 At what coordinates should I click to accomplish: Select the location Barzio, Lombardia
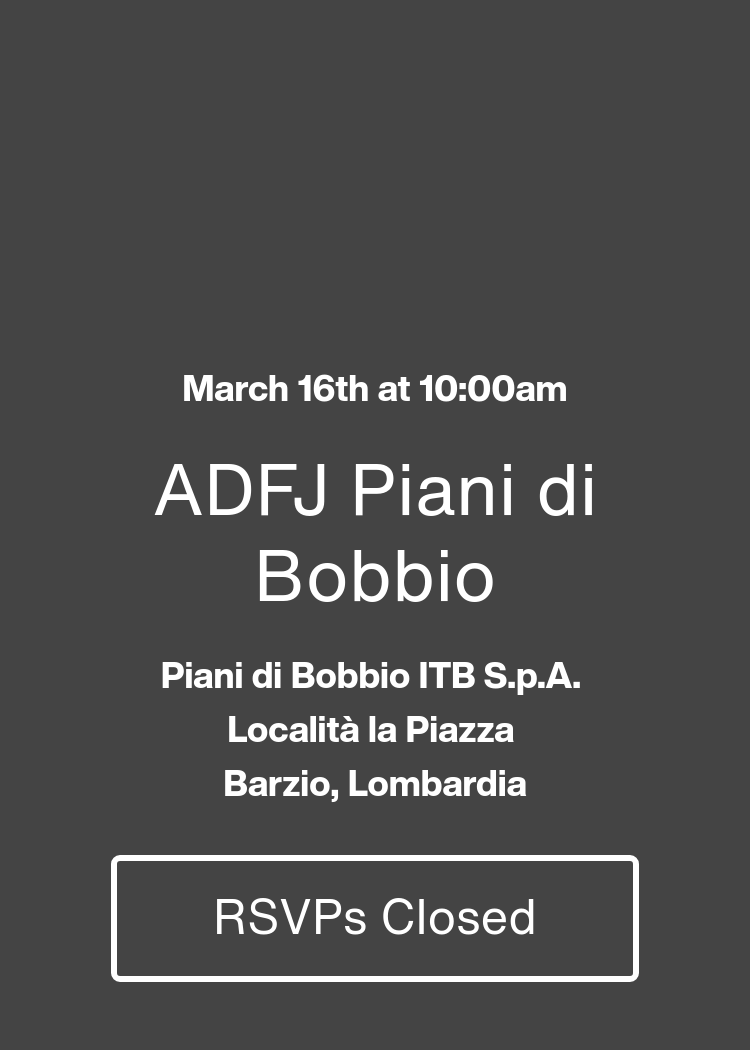[x=374, y=784]
